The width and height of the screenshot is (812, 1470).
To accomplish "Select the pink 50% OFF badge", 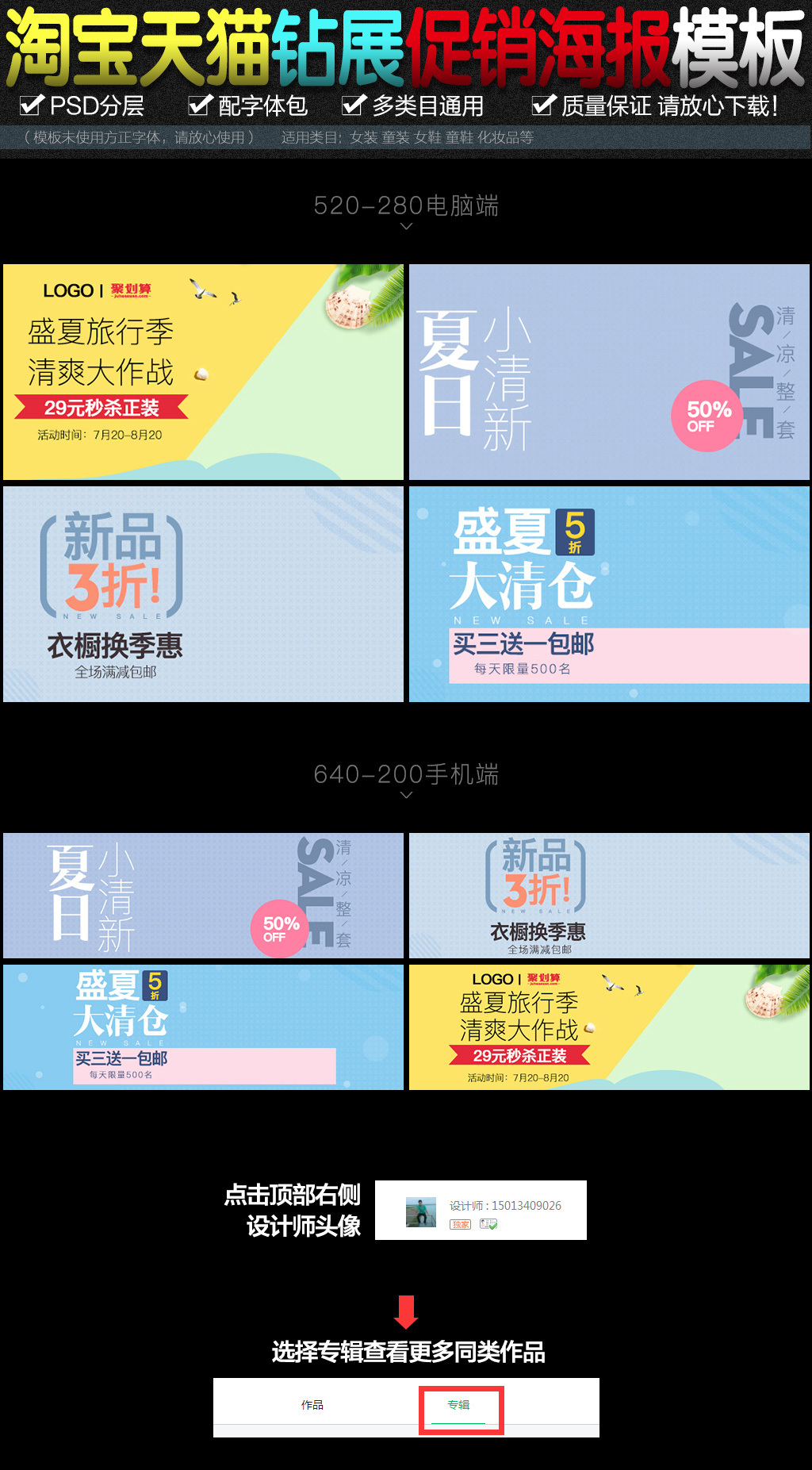I will (707, 415).
